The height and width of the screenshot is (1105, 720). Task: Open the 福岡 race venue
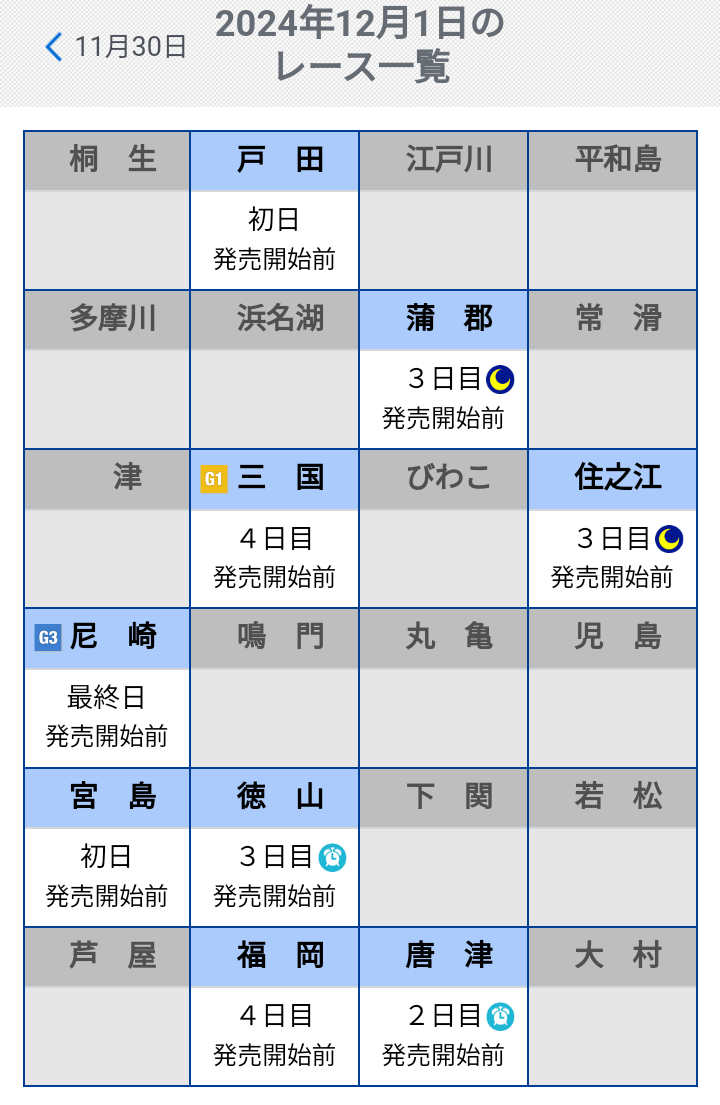(x=274, y=1008)
